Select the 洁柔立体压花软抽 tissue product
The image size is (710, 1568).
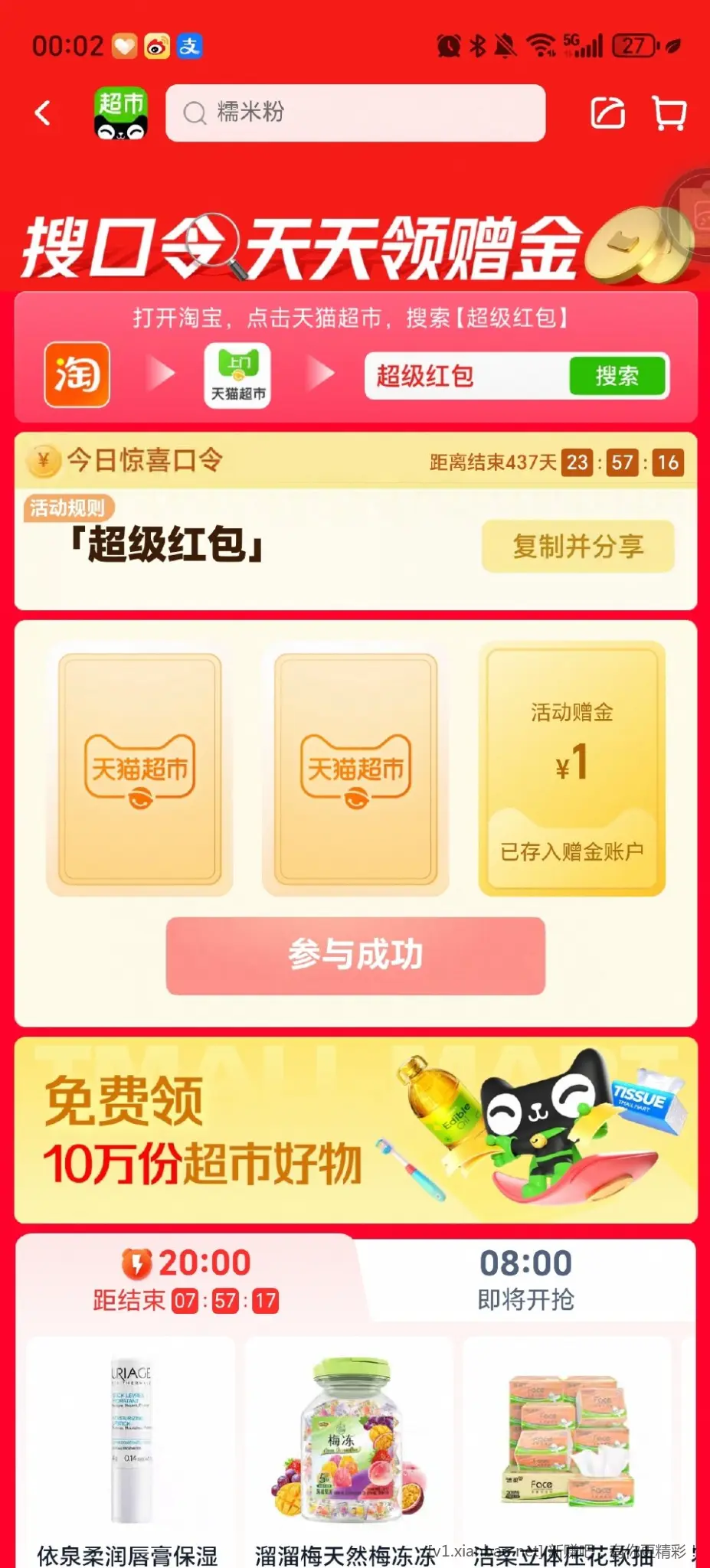(568, 1447)
